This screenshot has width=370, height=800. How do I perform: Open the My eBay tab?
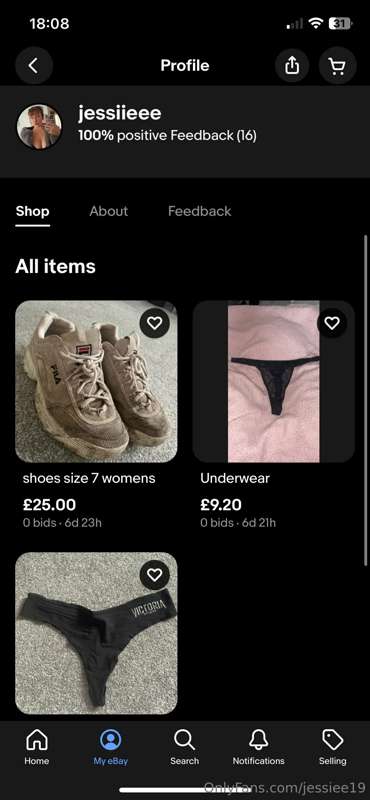(x=111, y=746)
